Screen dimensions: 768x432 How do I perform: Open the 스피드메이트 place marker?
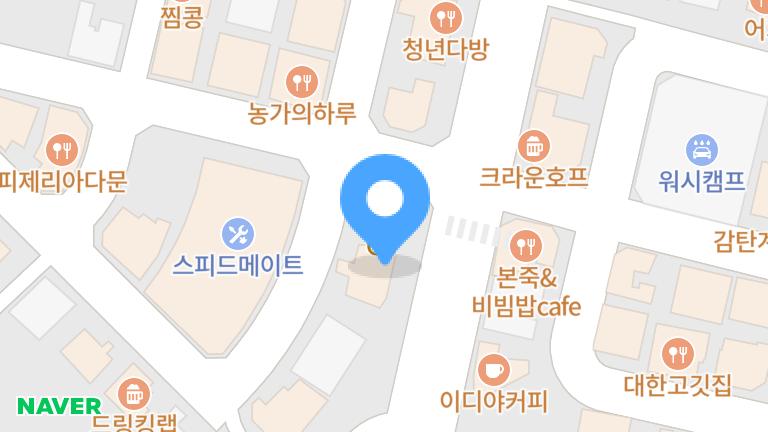tap(238, 234)
